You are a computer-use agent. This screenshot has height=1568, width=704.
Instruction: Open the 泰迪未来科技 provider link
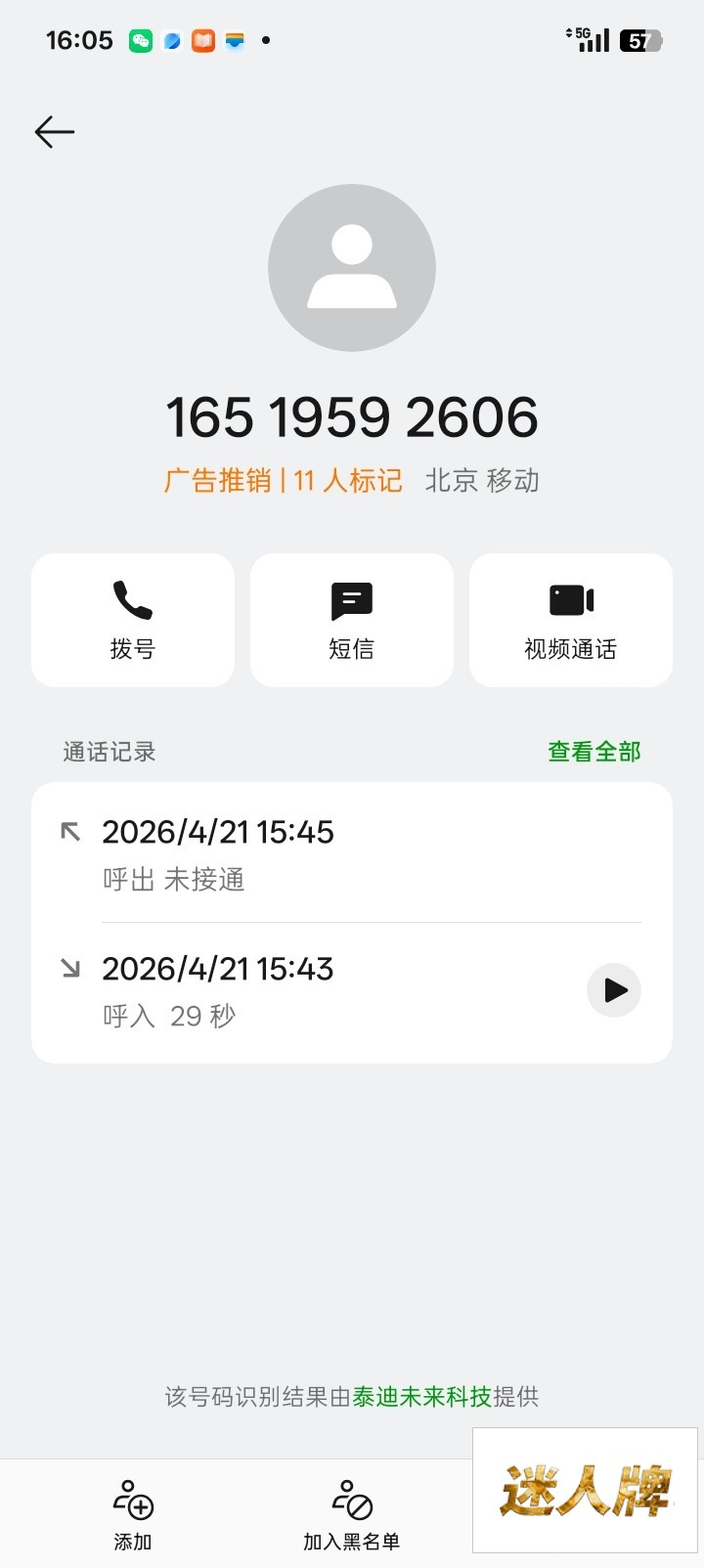tap(421, 1397)
